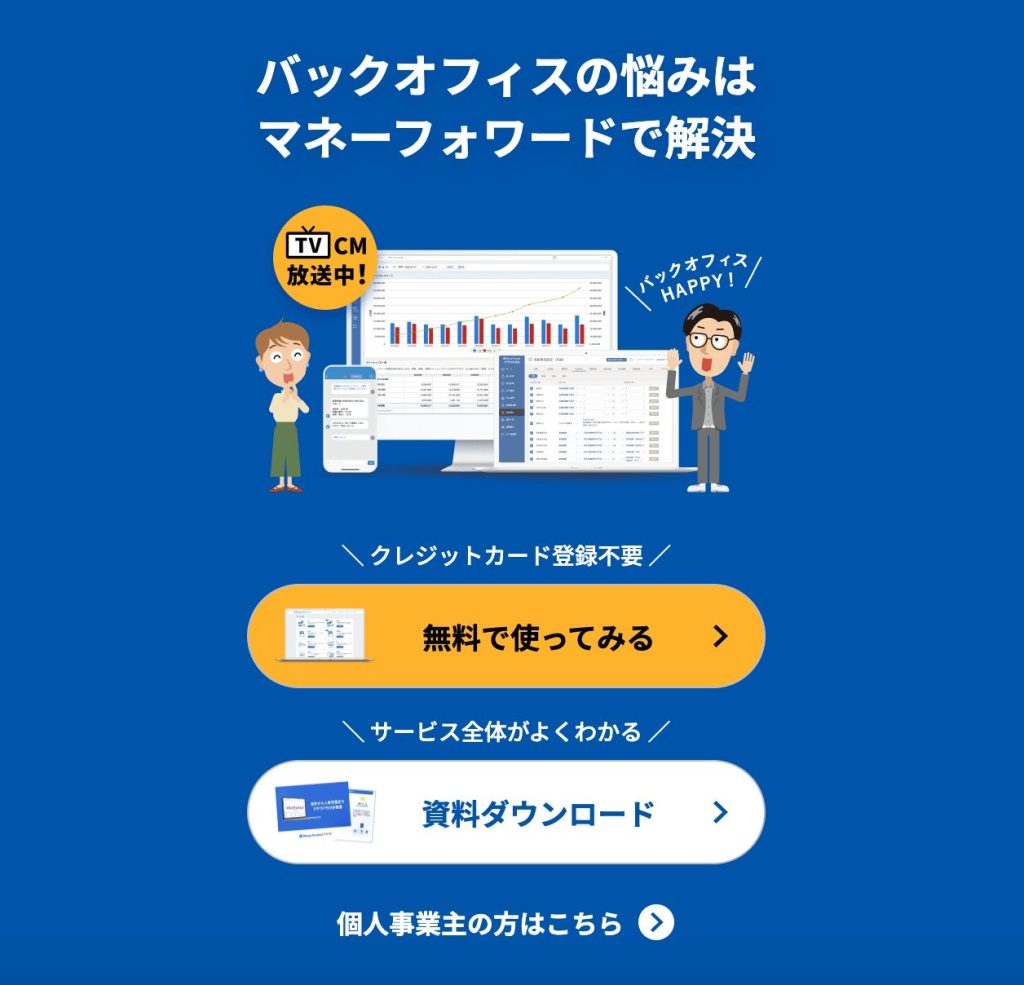Follow the 個人事業主の方はこちら link

pyautogui.click(x=505, y=922)
